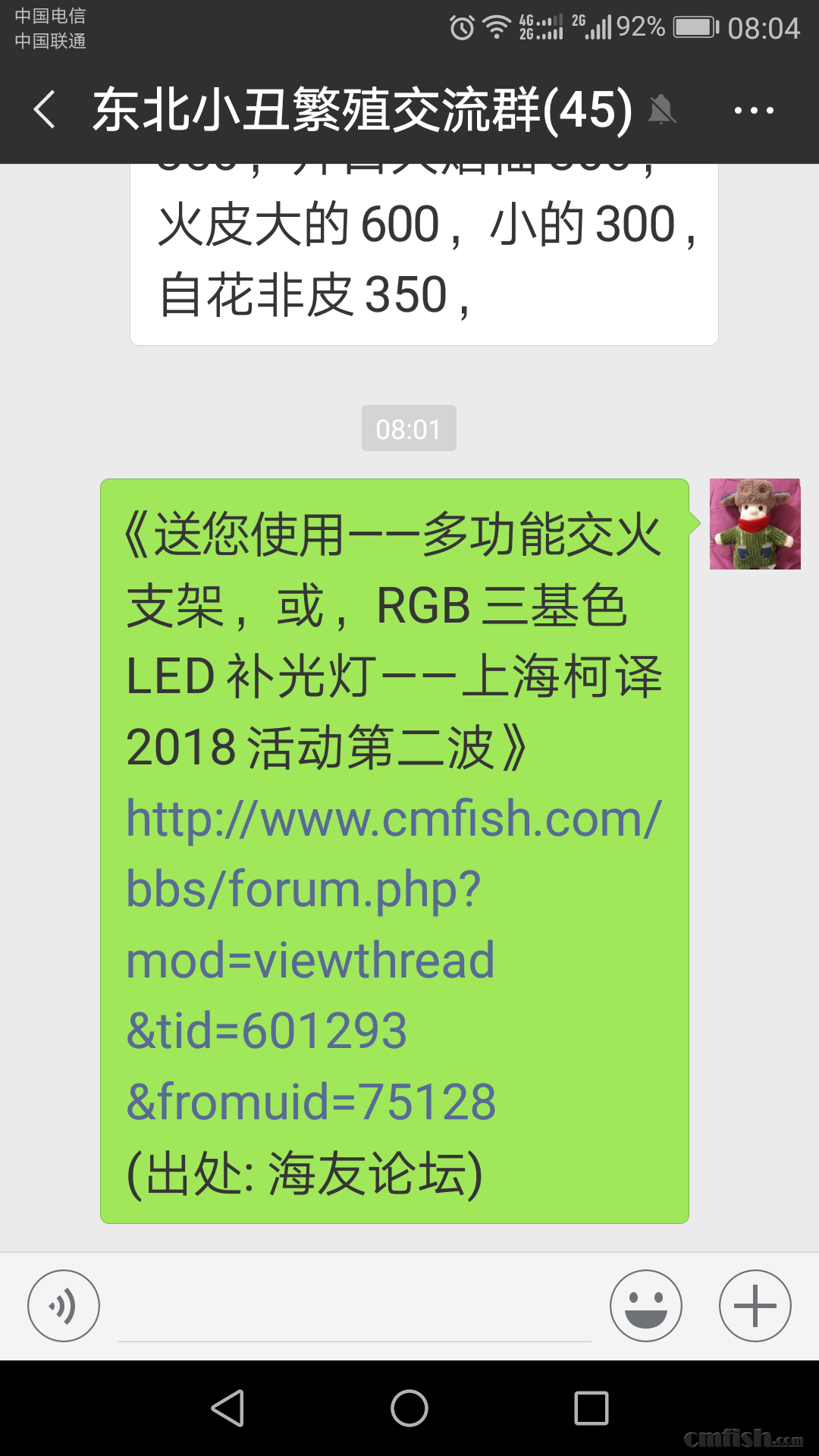Open the emoji panel
The width and height of the screenshot is (819, 1456).
point(645,1305)
